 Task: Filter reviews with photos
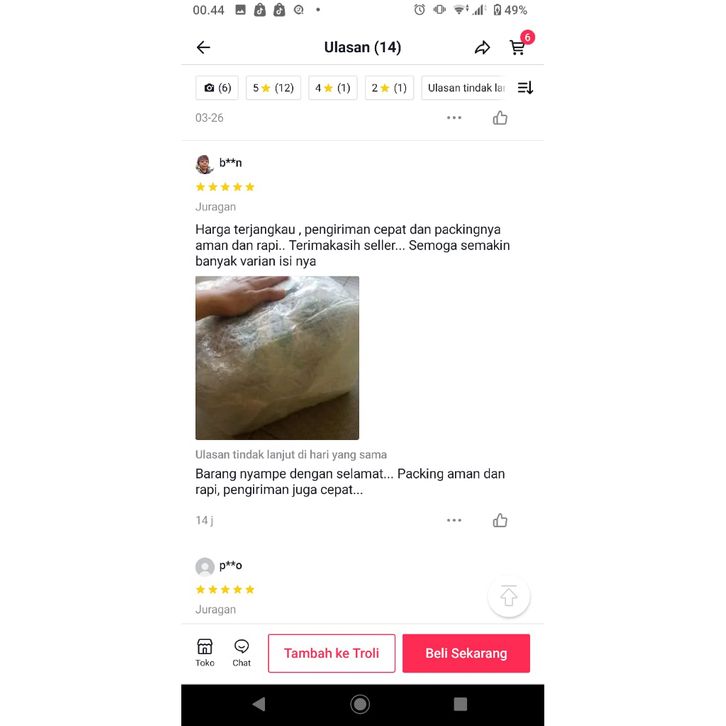click(x=217, y=88)
